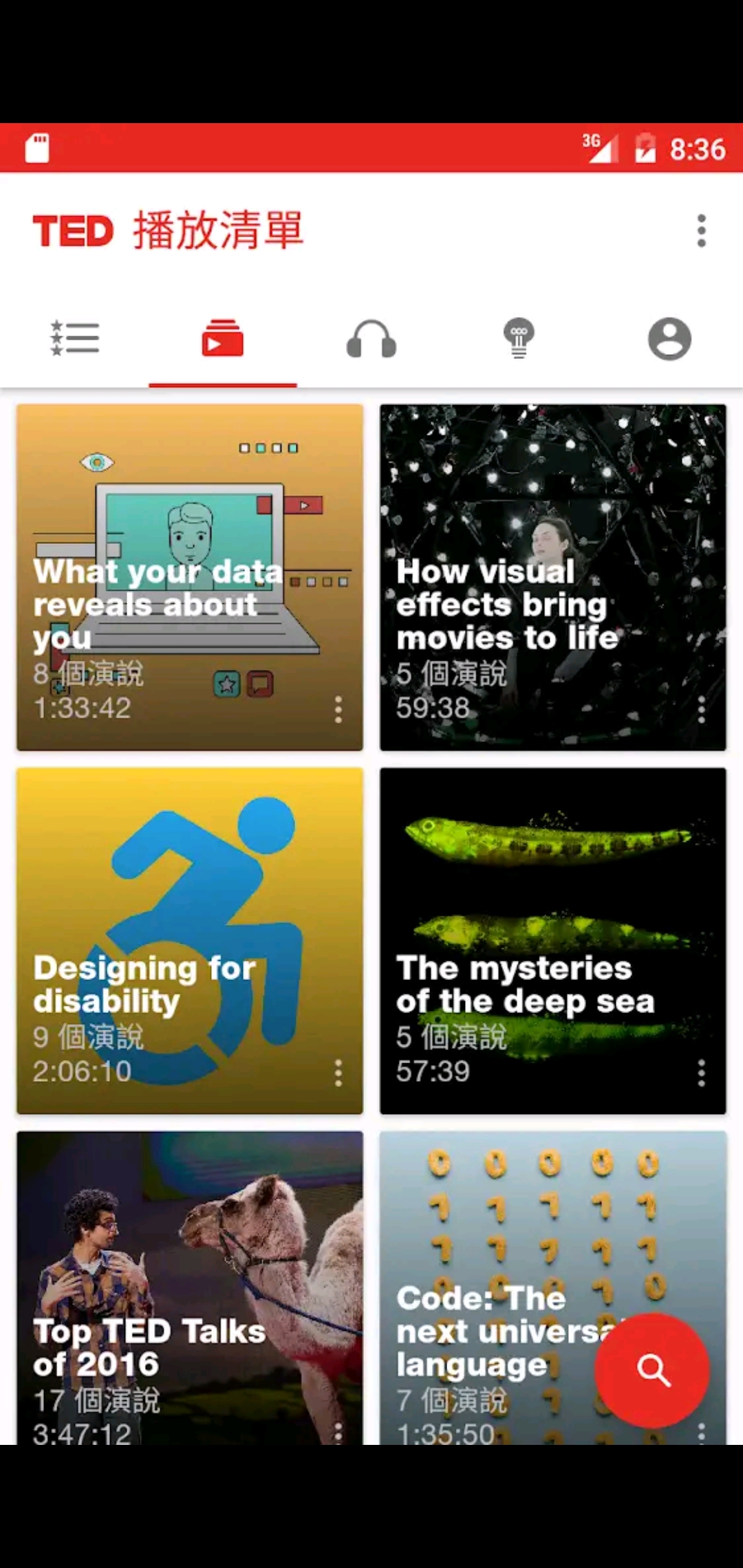Show options for 'What your data reveals about you'
Viewport: 743px width, 1568px height.
(x=338, y=709)
